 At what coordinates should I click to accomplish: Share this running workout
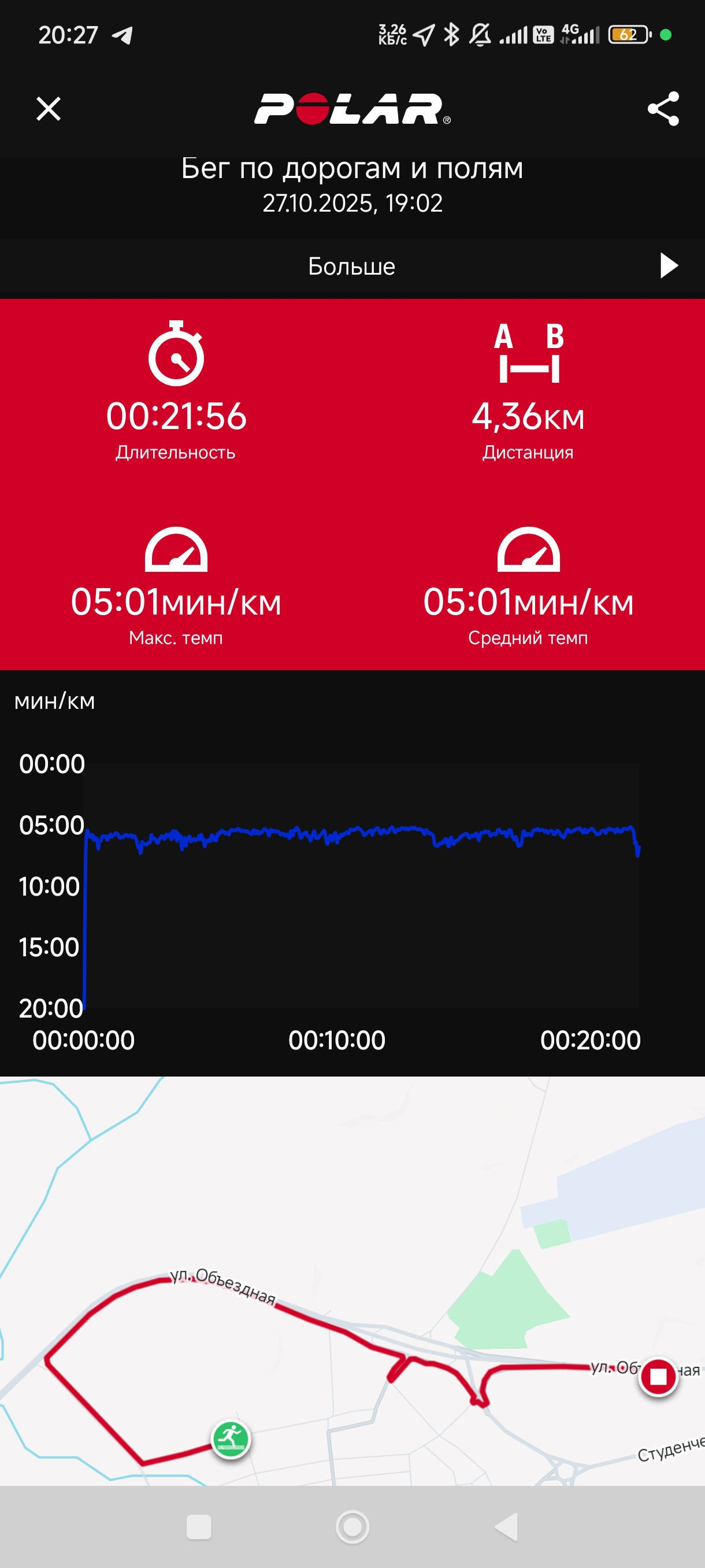coord(663,109)
